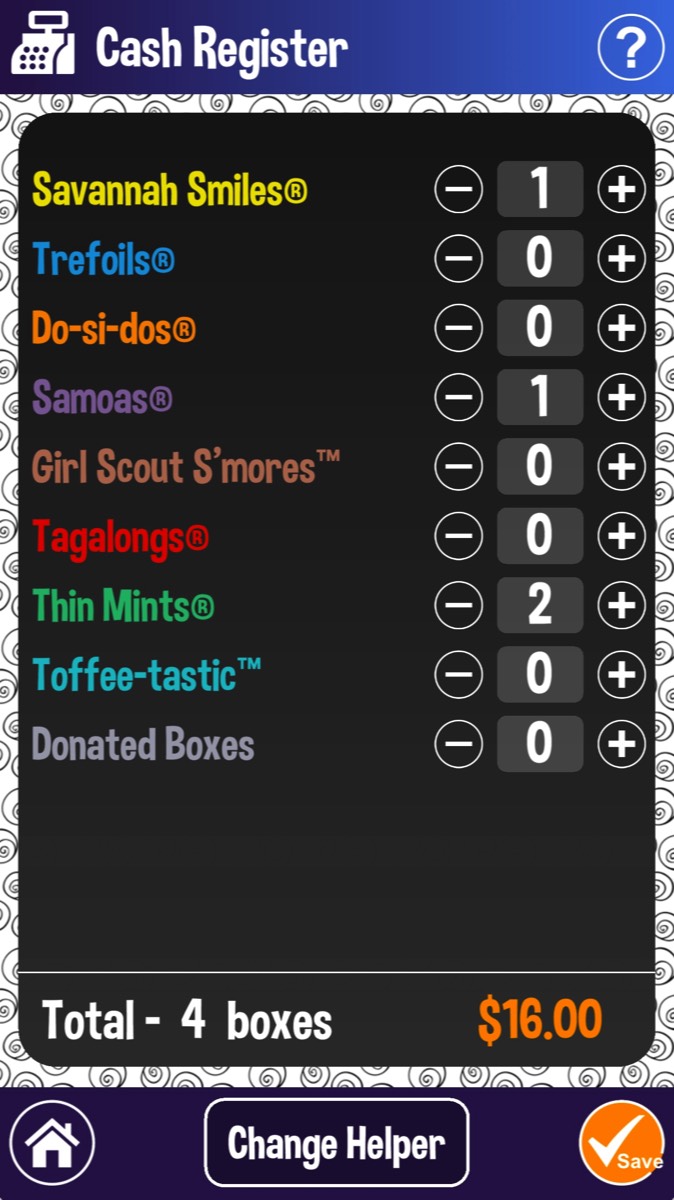Remove one Samoas box
This screenshot has width=674, height=1200.
click(x=459, y=398)
